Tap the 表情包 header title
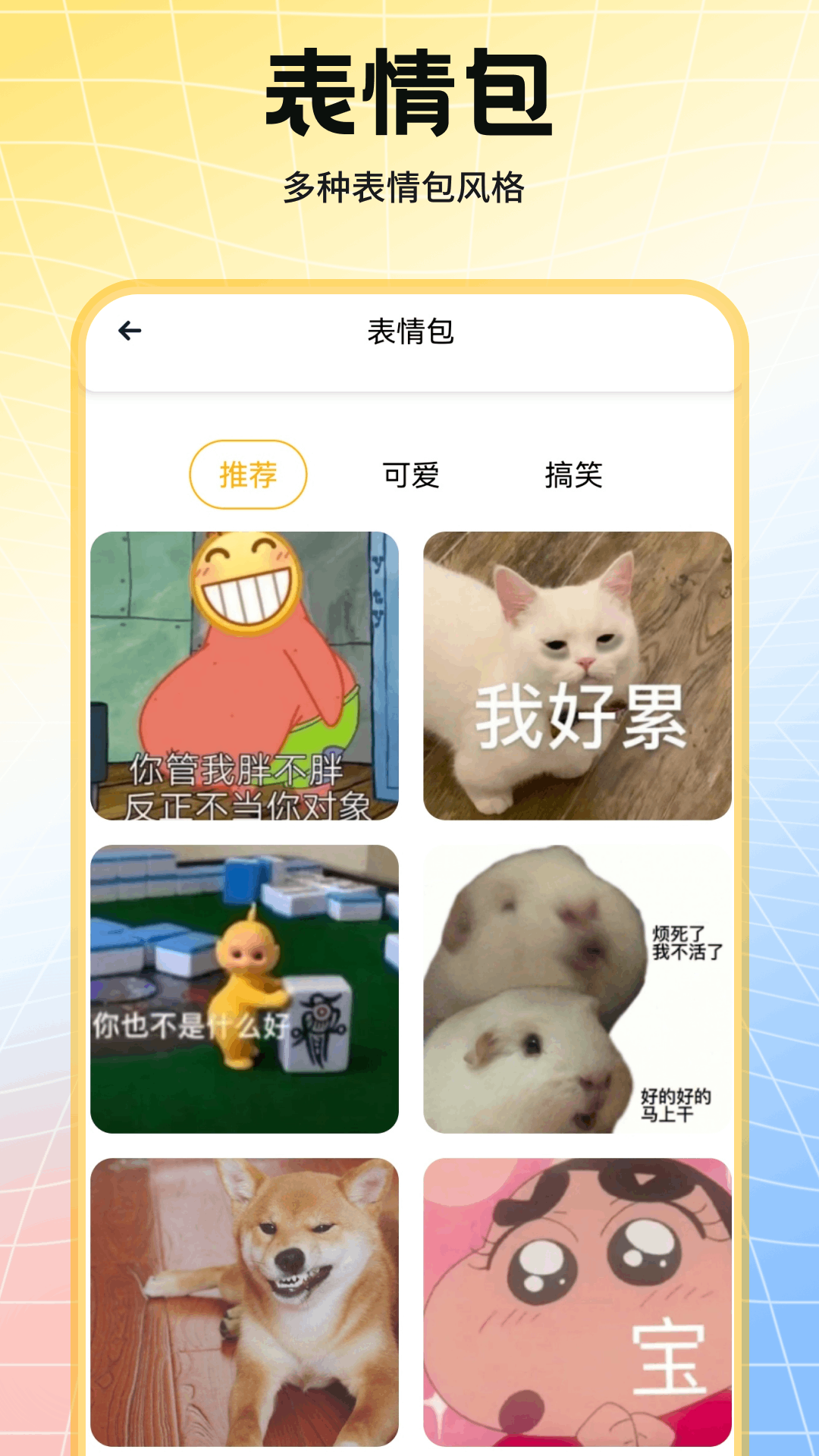Viewport: 819px width, 1456px height. pos(409,330)
